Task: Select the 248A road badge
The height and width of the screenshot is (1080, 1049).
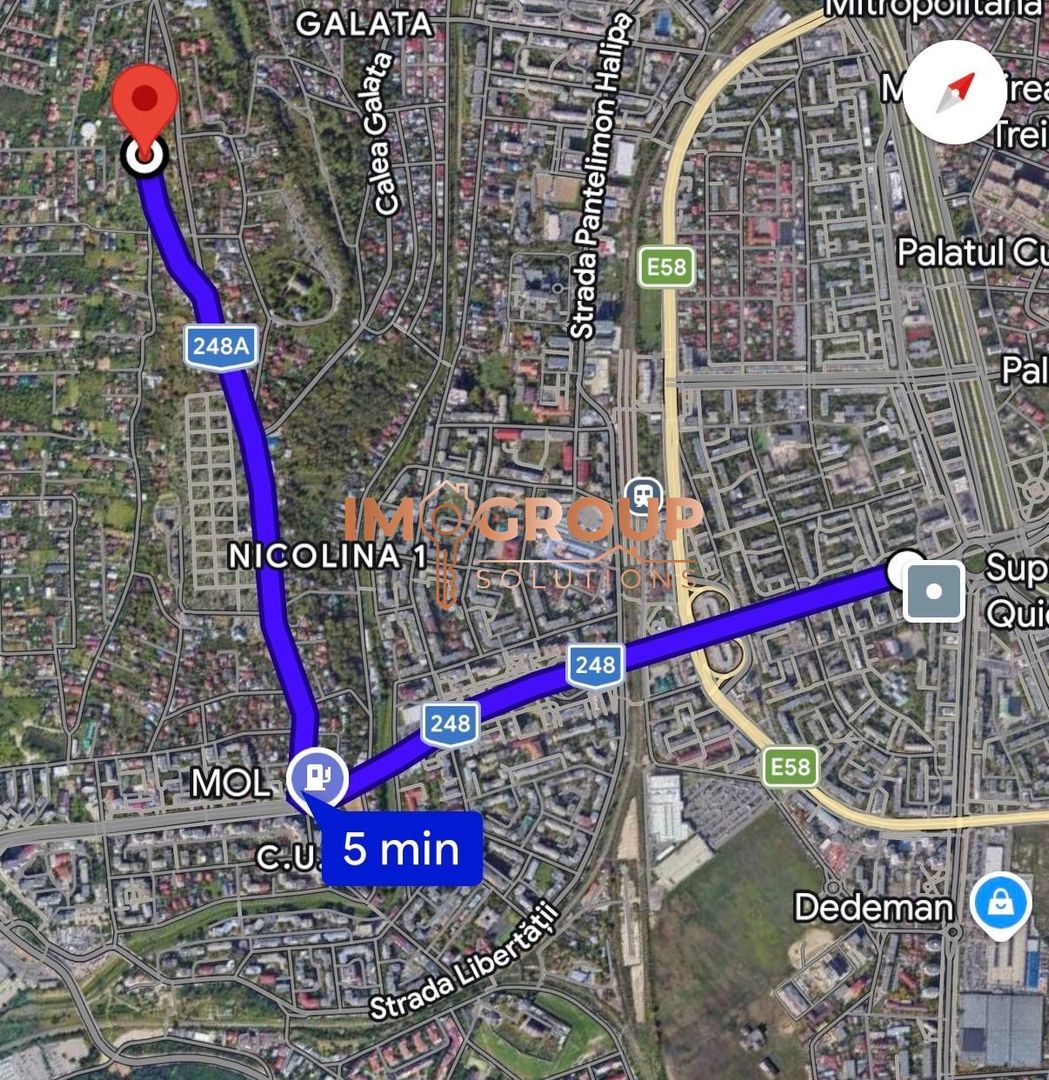Action: coord(219,345)
